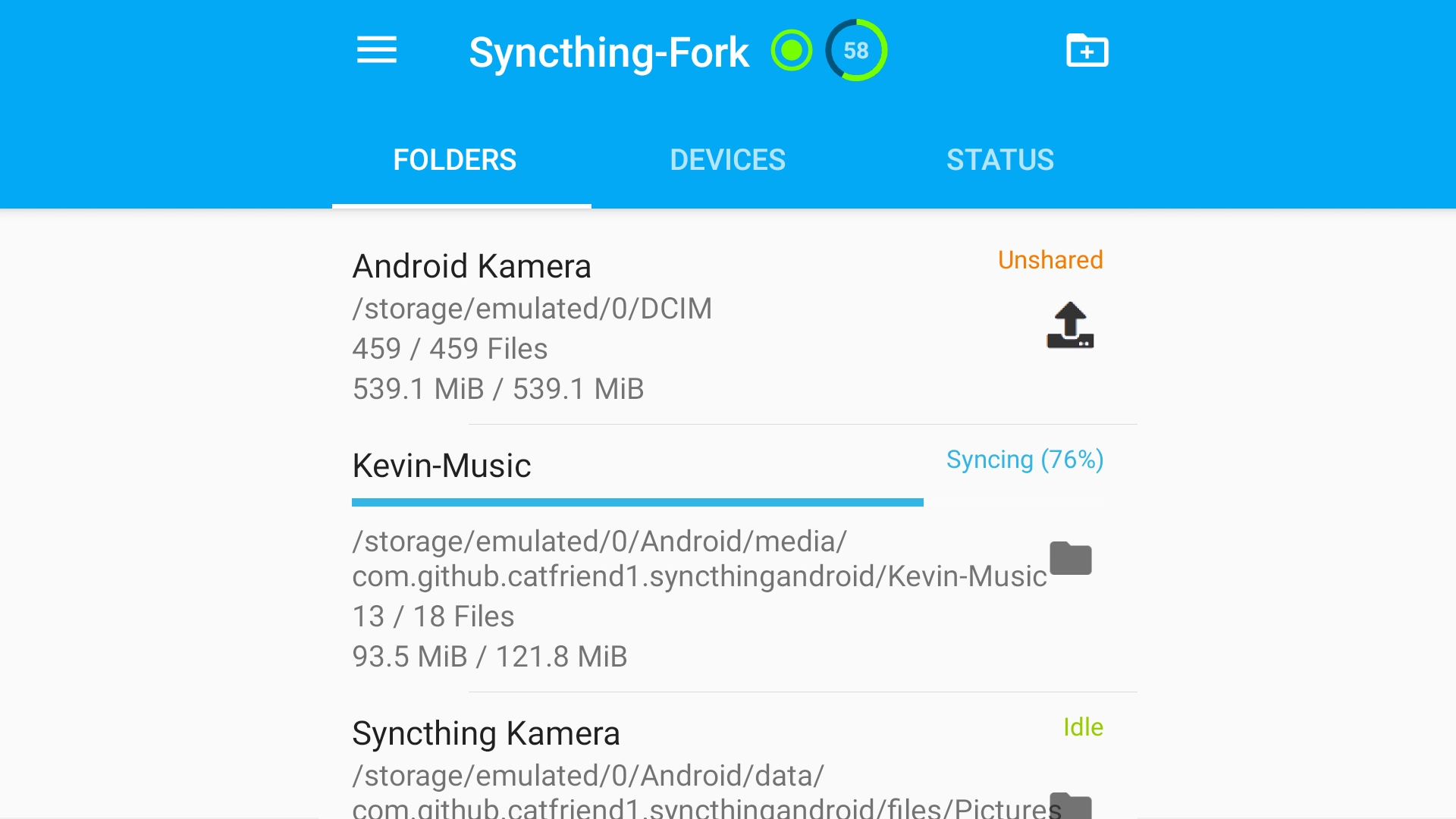This screenshot has width=1456, height=819.
Task: Select the Folders tab
Action: click(455, 160)
